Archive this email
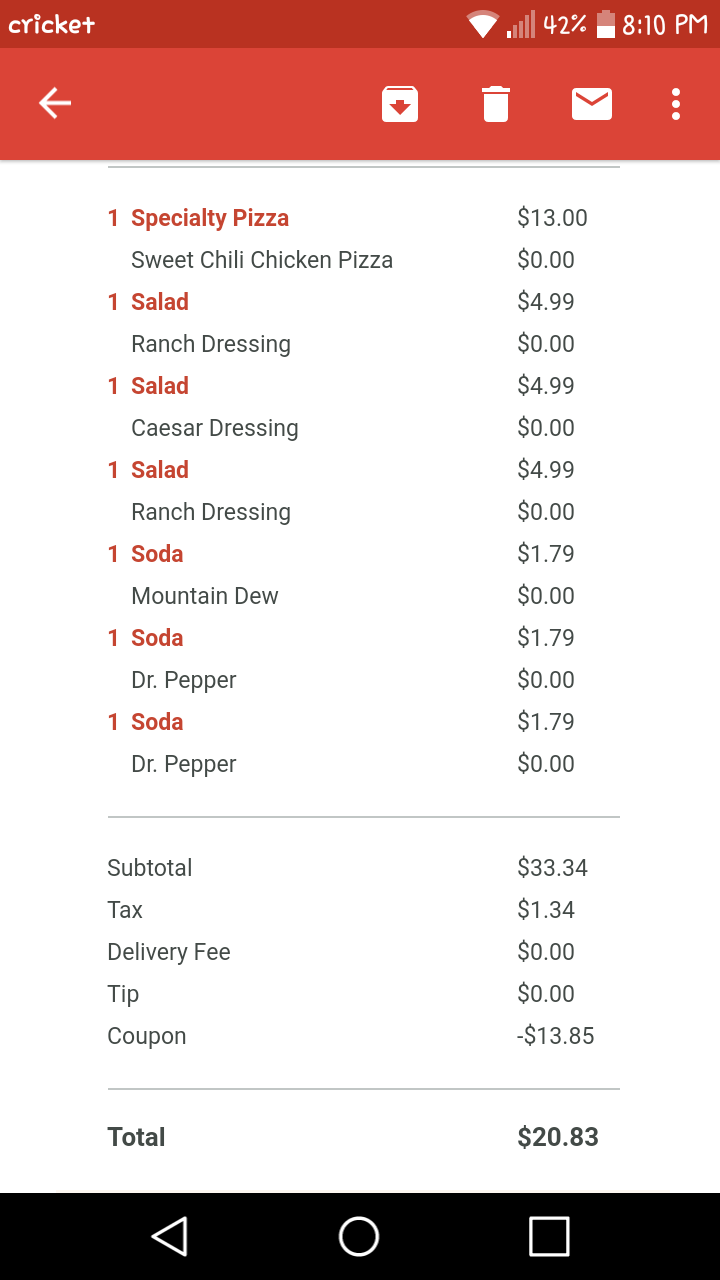The height and width of the screenshot is (1280, 720). point(400,104)
